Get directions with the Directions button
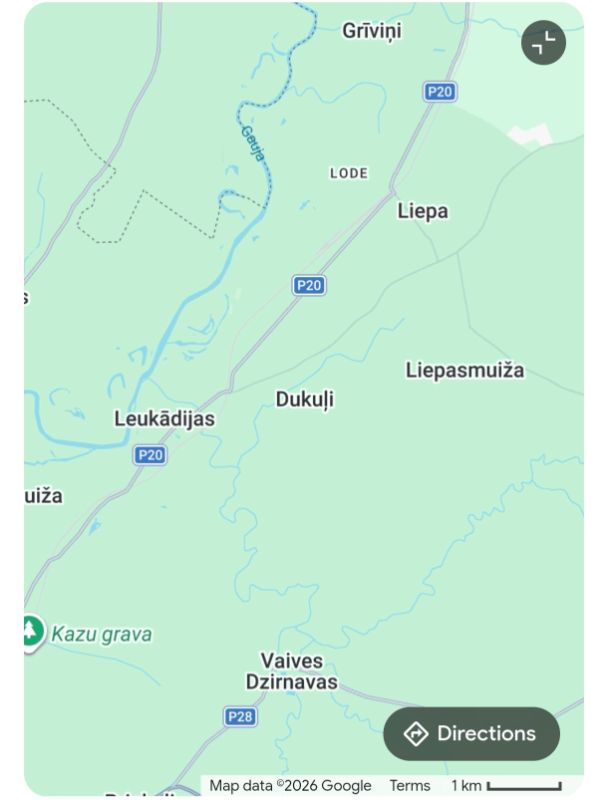Screen dimensions: 608x800 click(471, 734)
